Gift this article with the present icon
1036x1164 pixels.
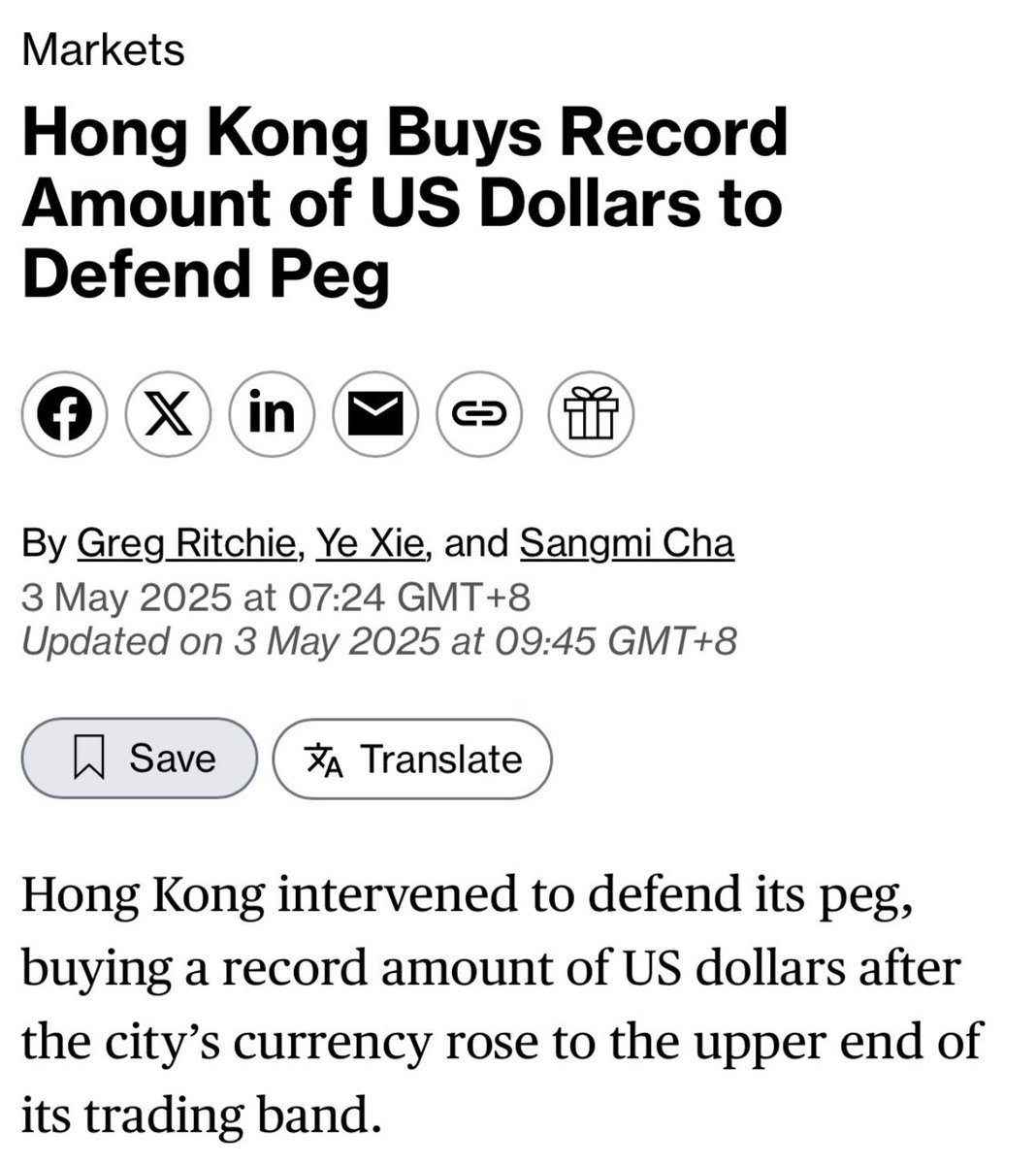click(591, 414)
